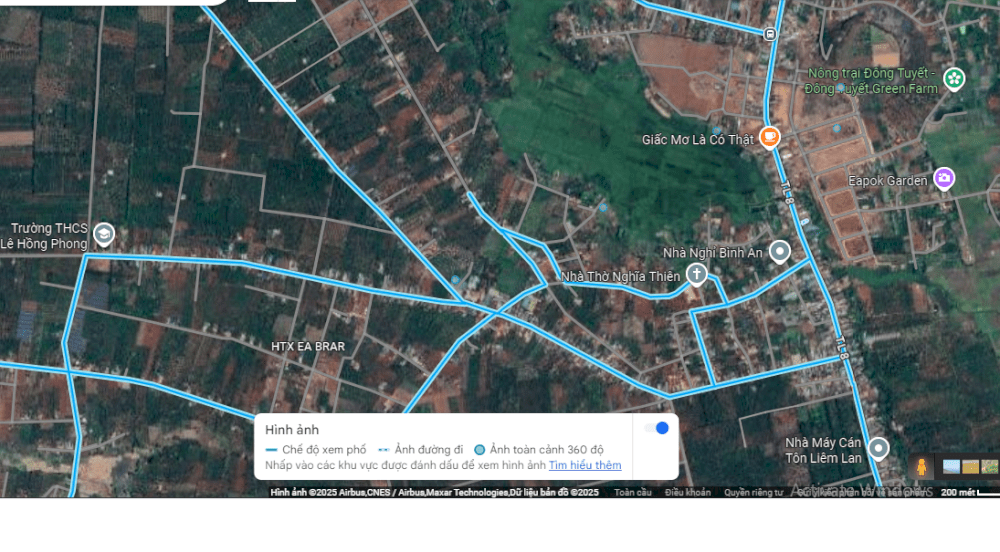
Task: View the Eapok Garden place marker
Action: pos(944,179)
